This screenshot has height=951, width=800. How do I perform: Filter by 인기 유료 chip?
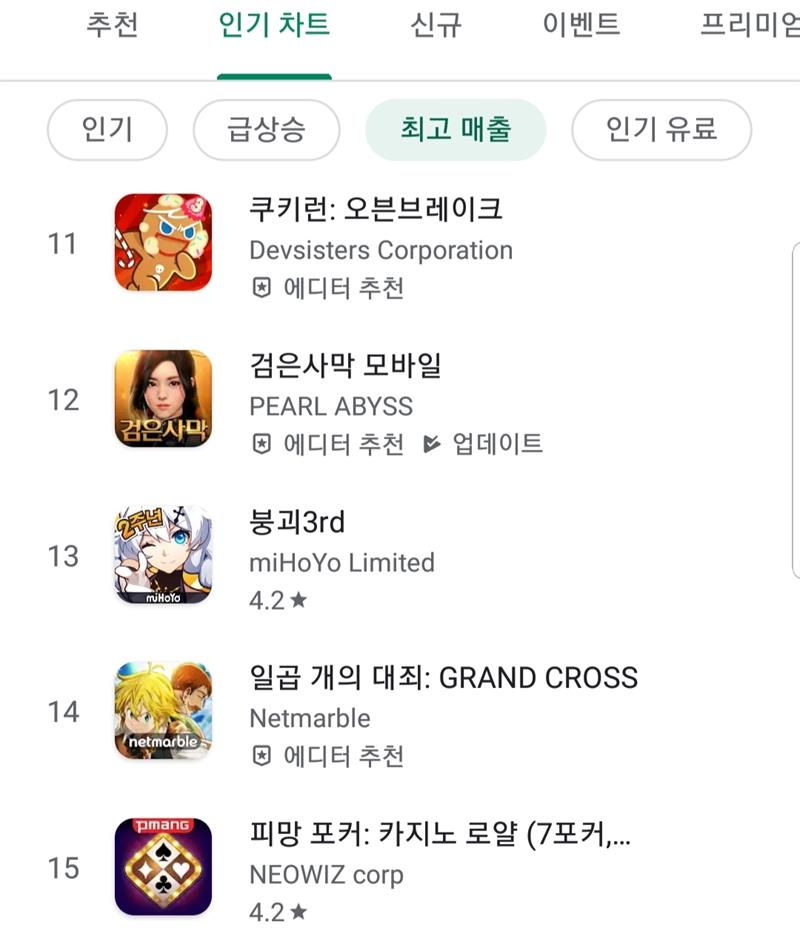661,130
